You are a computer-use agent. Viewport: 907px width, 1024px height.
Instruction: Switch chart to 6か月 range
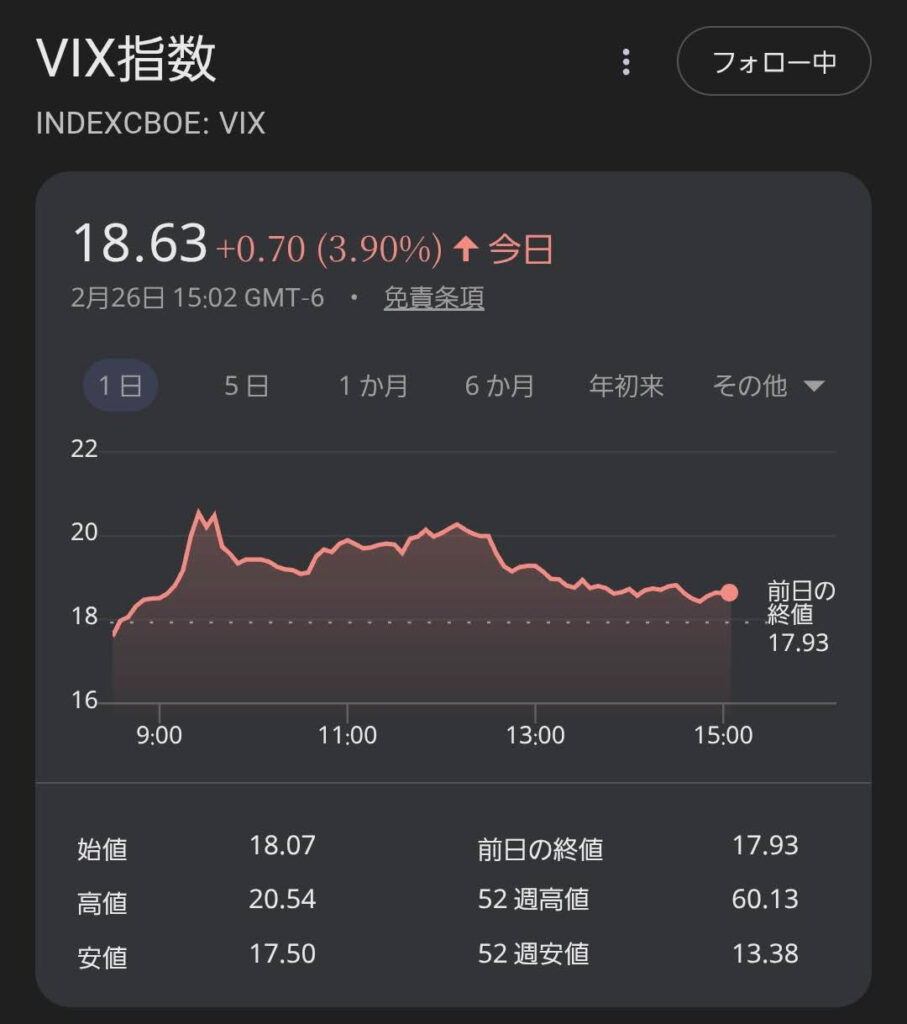pyautogui.click(x=499, y=386)
